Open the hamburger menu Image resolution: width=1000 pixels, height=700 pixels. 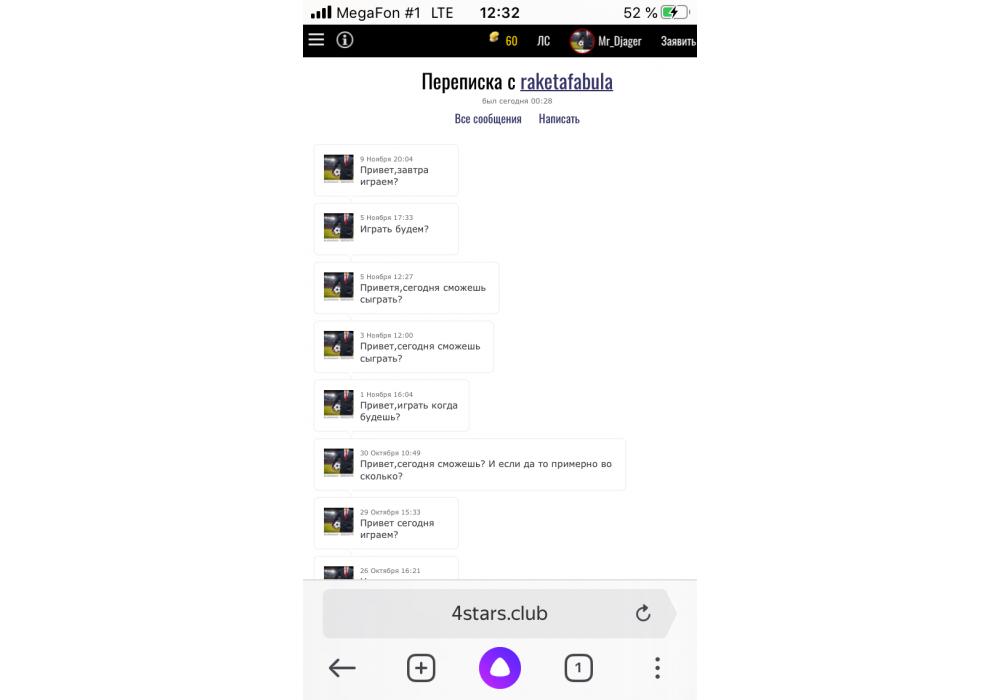point(316,40)
